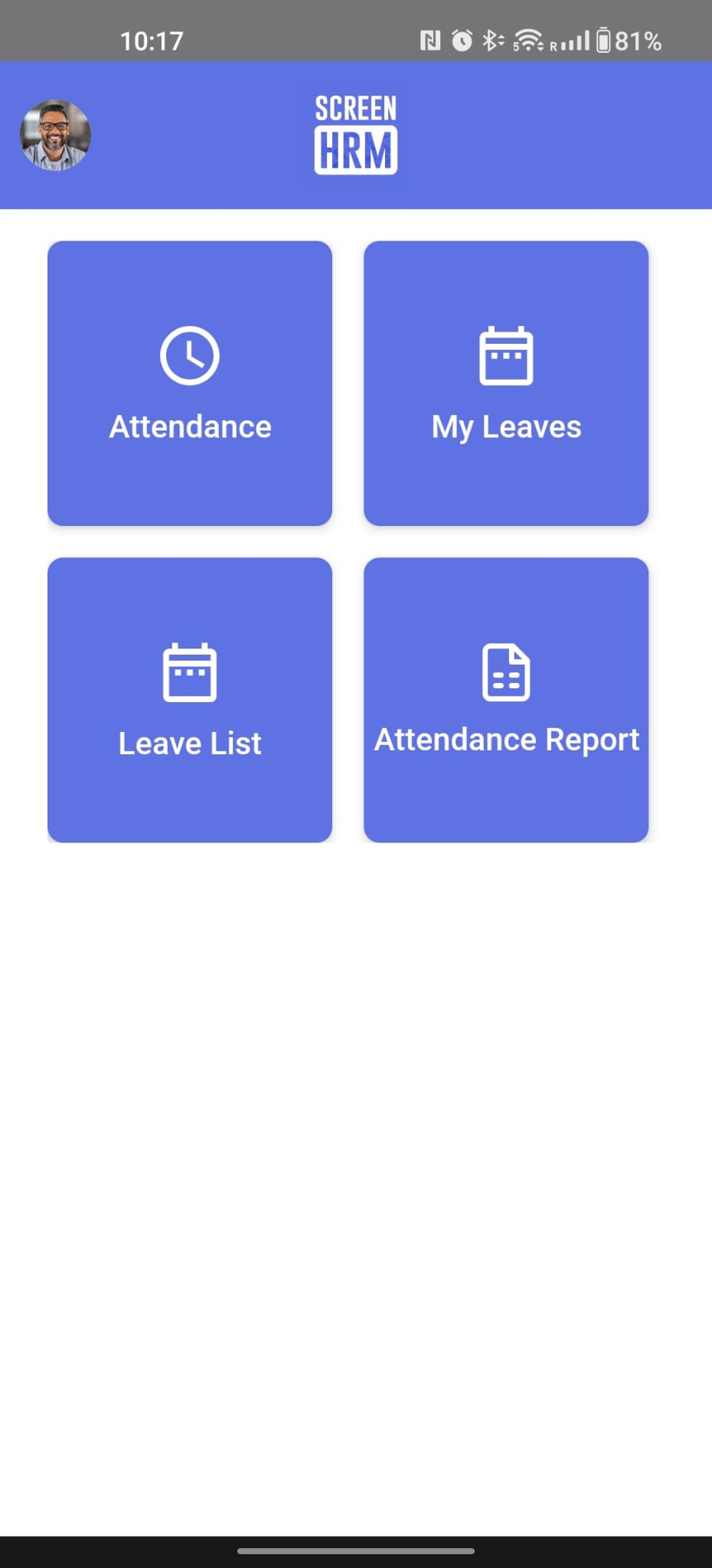Open the Attendance Report tile
The height and width of the screenshot is (1568, 712).
(506, 698)
